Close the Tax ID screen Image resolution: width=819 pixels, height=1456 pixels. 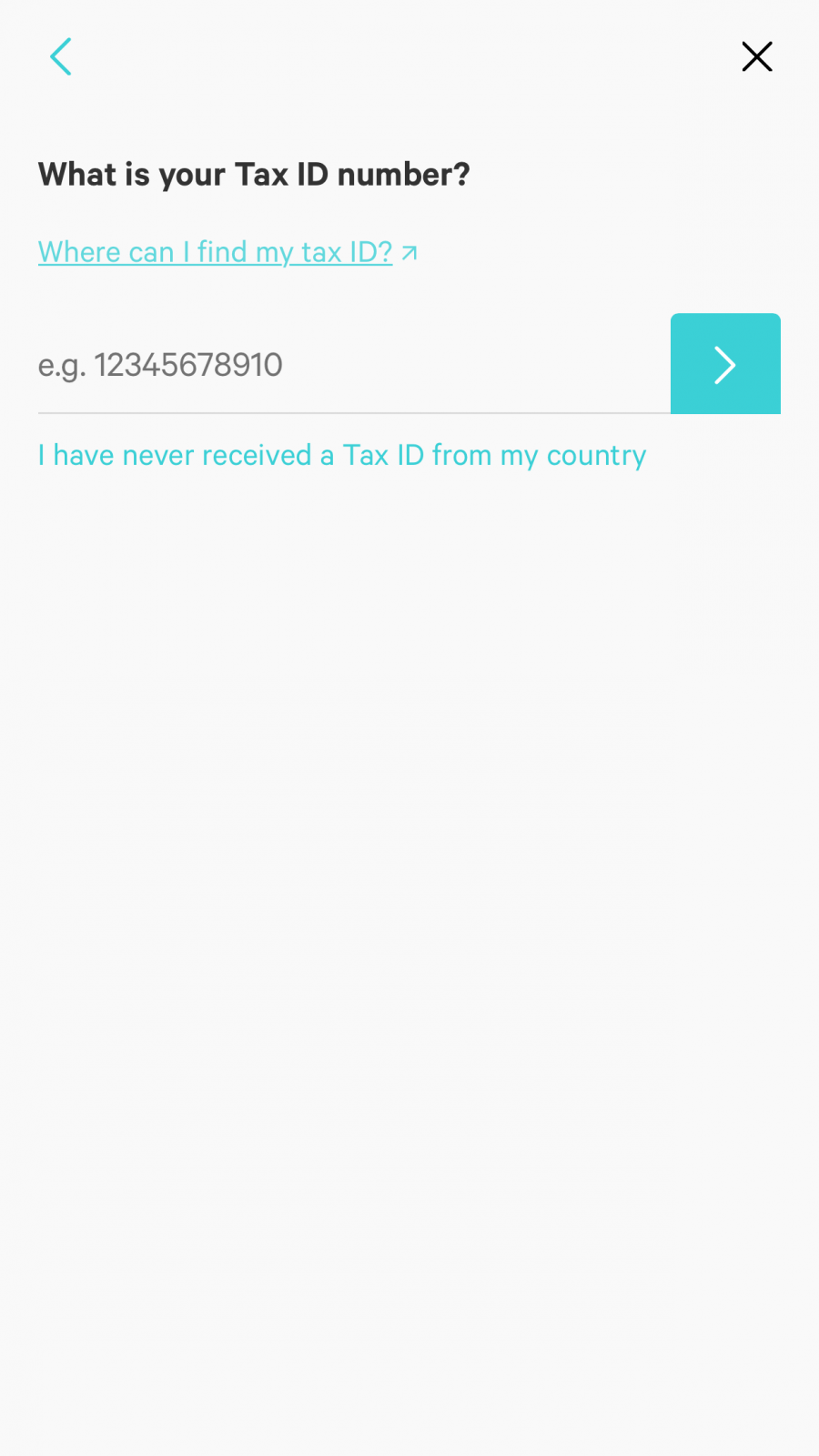click(756, 56)
